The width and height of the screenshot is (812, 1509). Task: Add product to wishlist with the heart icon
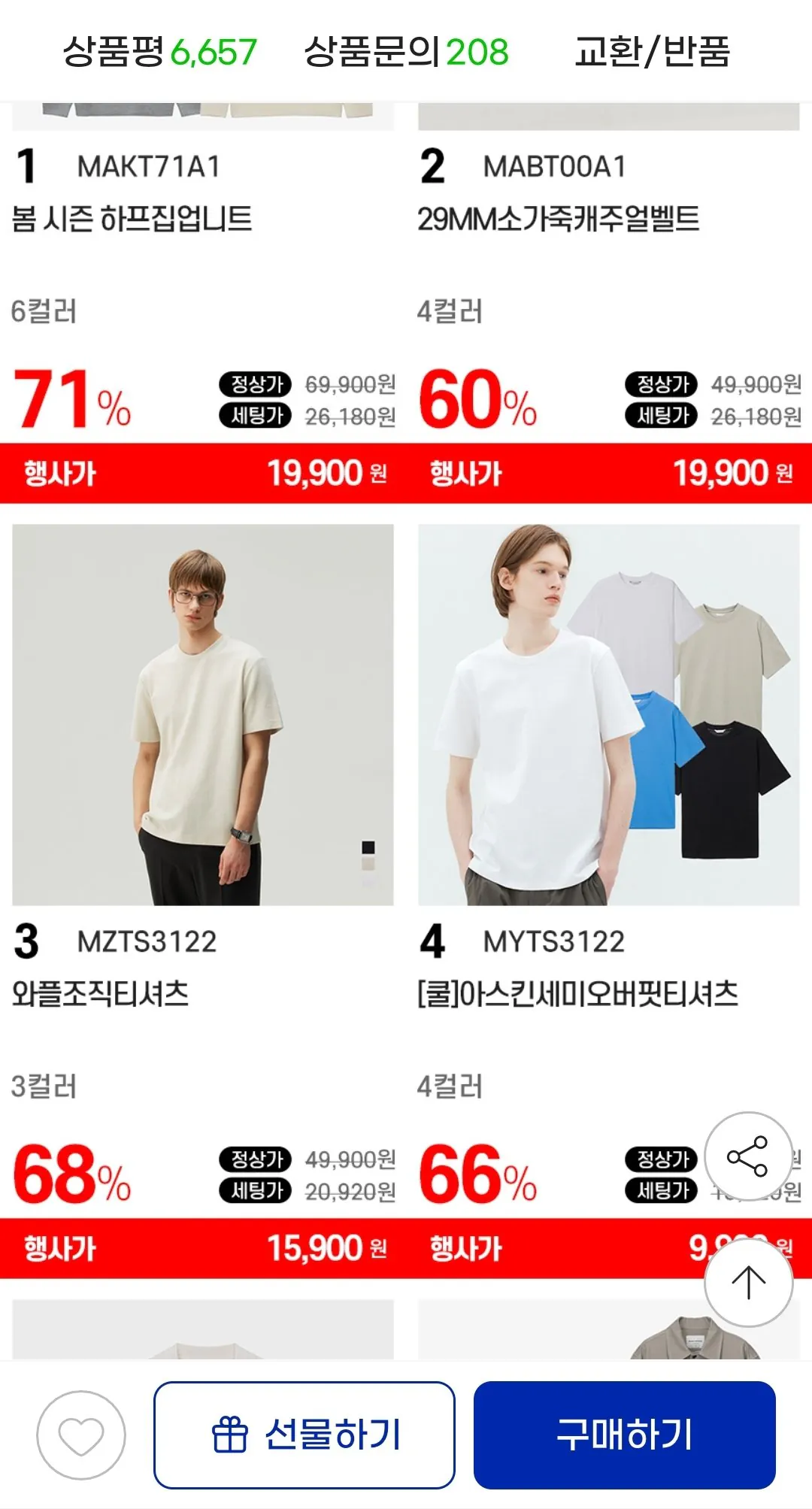coord(81,1435)
